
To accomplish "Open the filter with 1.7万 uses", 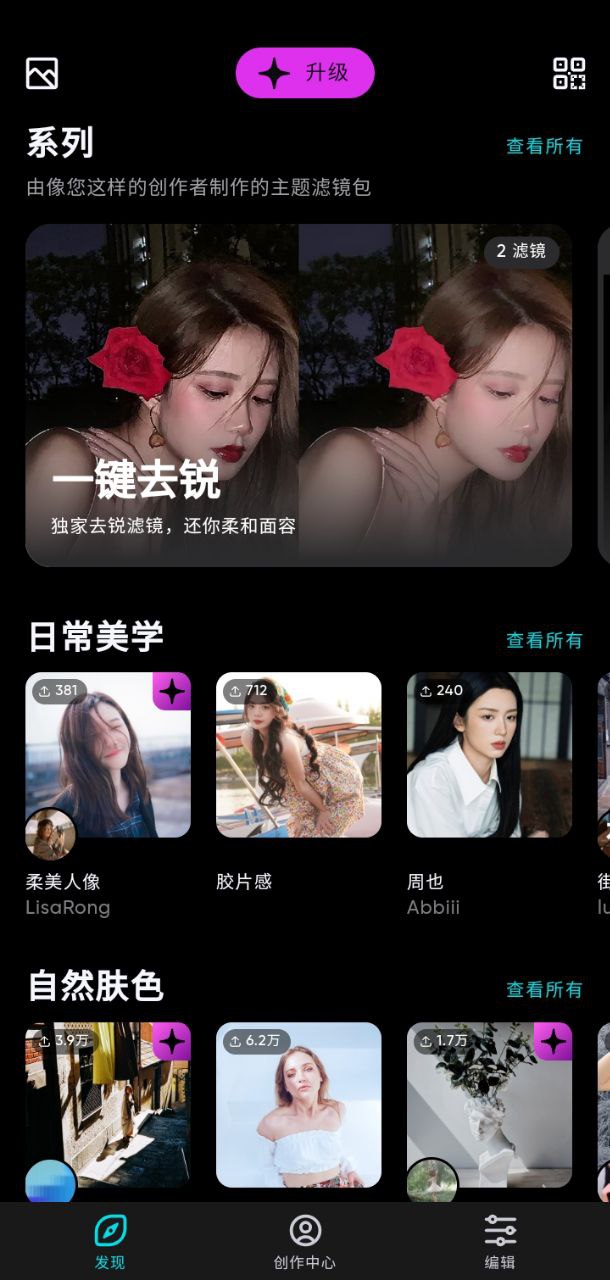I will click(x=489, y=1105).
